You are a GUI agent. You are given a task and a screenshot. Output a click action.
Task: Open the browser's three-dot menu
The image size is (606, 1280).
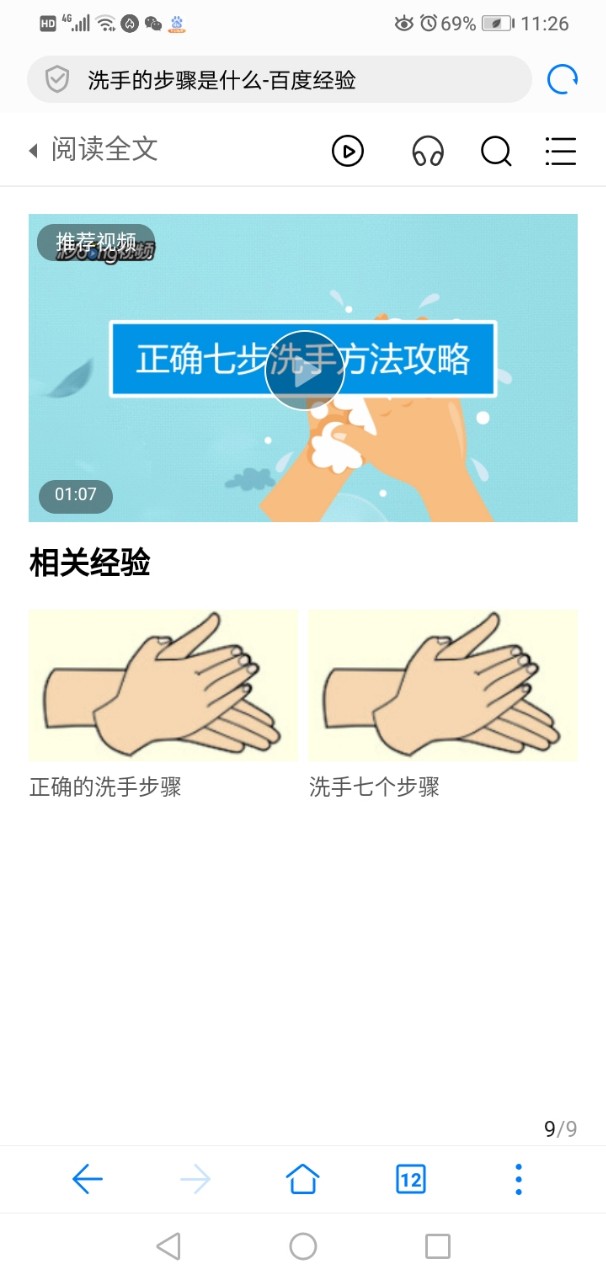(x=518, y=1180)
